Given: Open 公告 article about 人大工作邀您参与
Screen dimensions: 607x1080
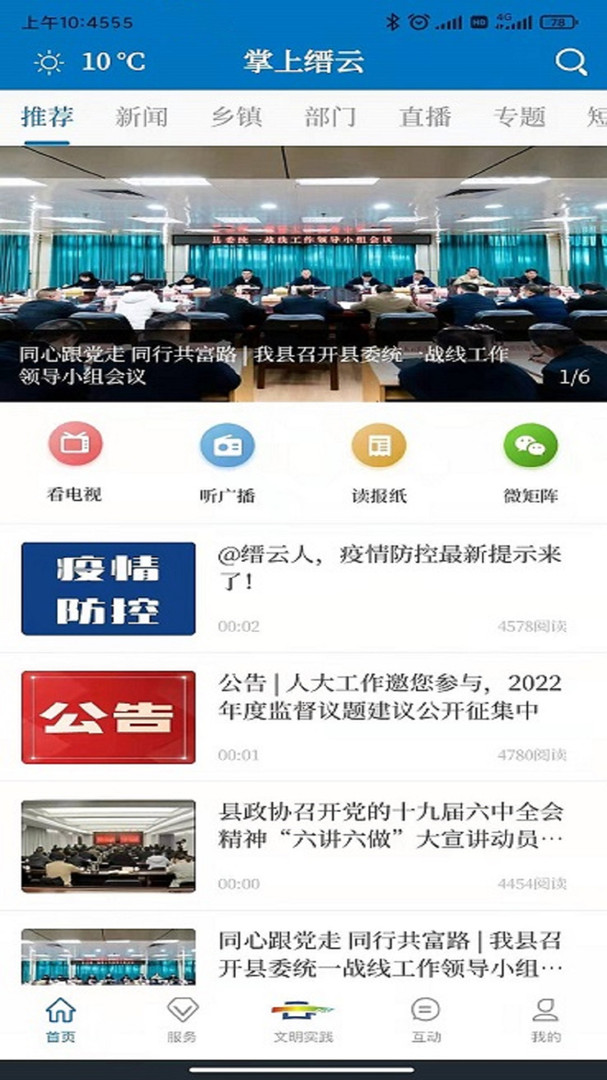Looking at the screenshot, I should (390, 697).
